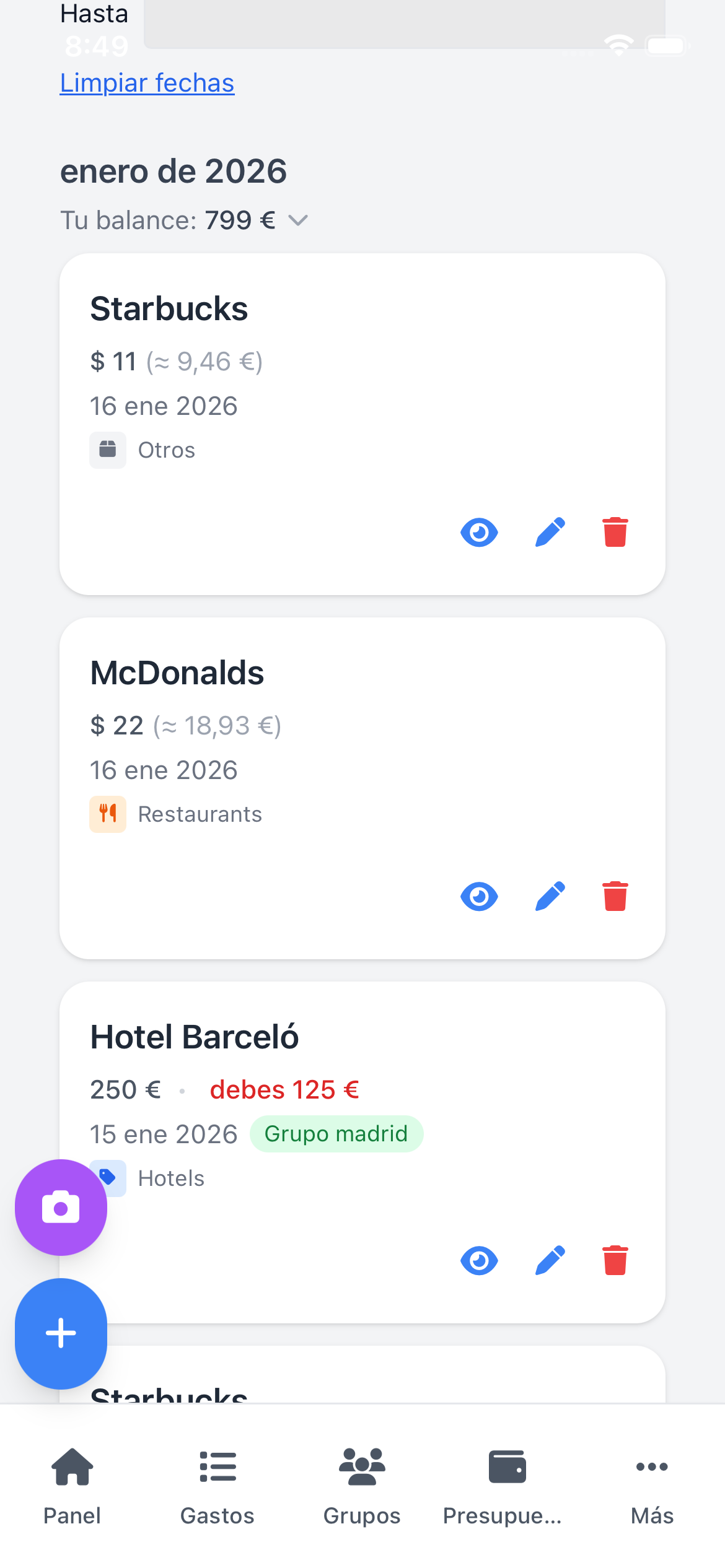This screenshot has height=1568, width=725.
Task: Delete the Starbucks expense using the trash icon
Action: pyautogui.click(x=615, y=532)
